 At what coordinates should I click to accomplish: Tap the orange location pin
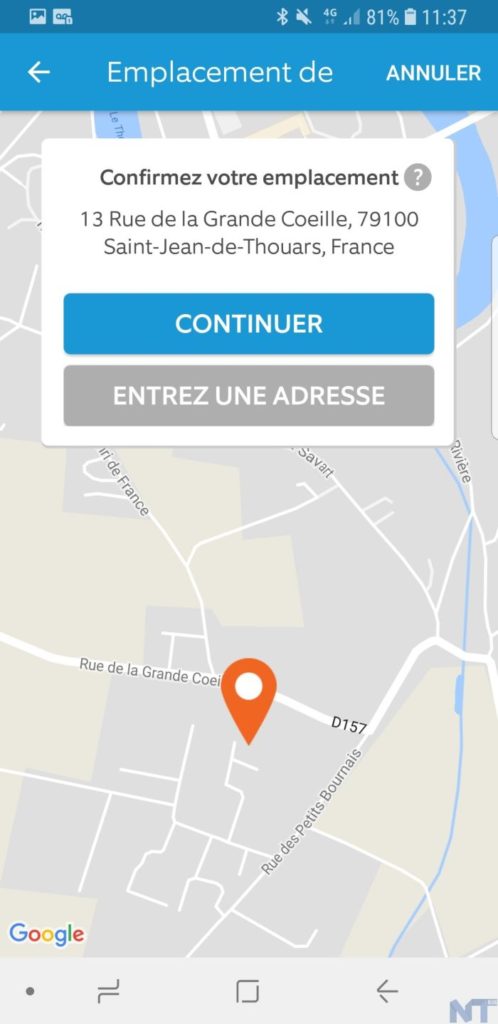[249, 700]
